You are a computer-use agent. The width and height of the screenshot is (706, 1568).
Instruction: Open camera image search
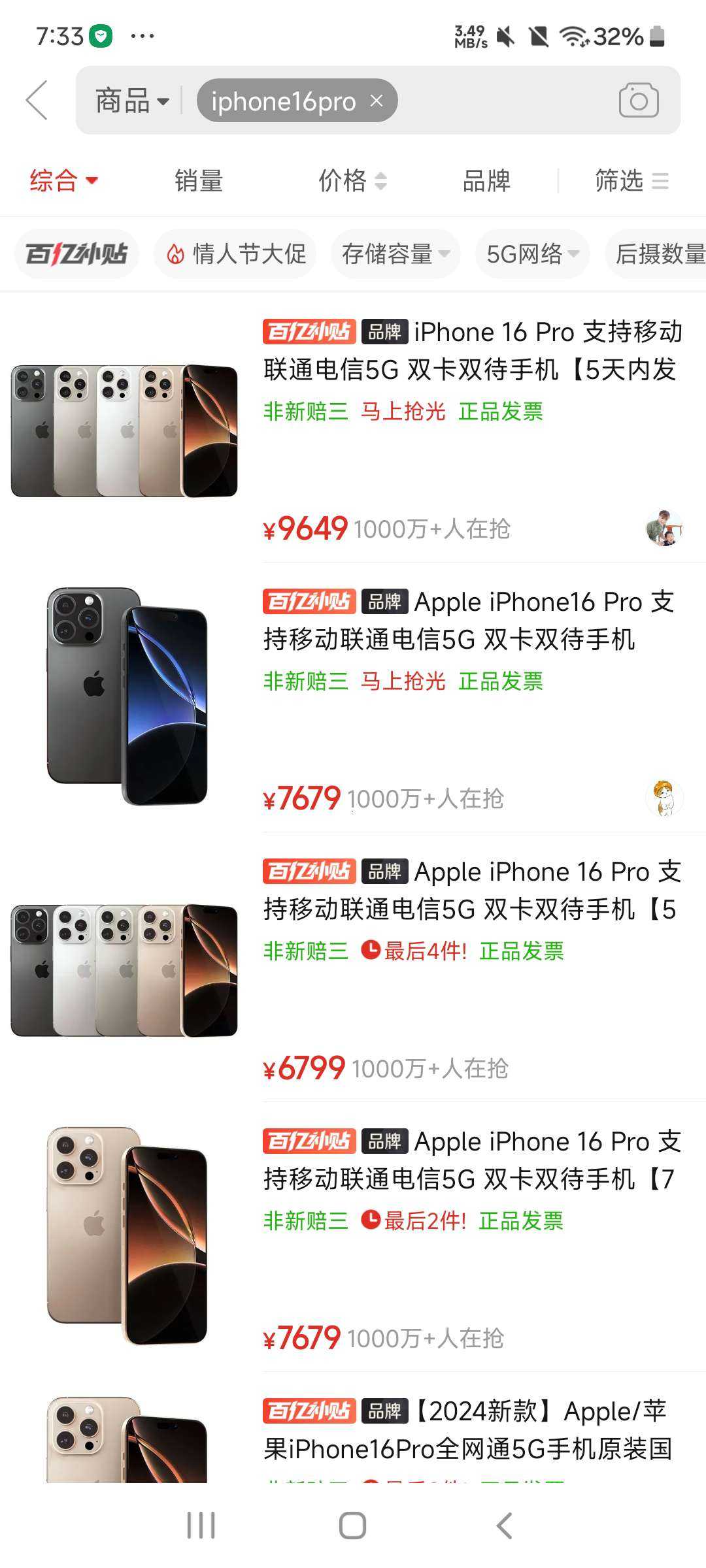(638, 101)
